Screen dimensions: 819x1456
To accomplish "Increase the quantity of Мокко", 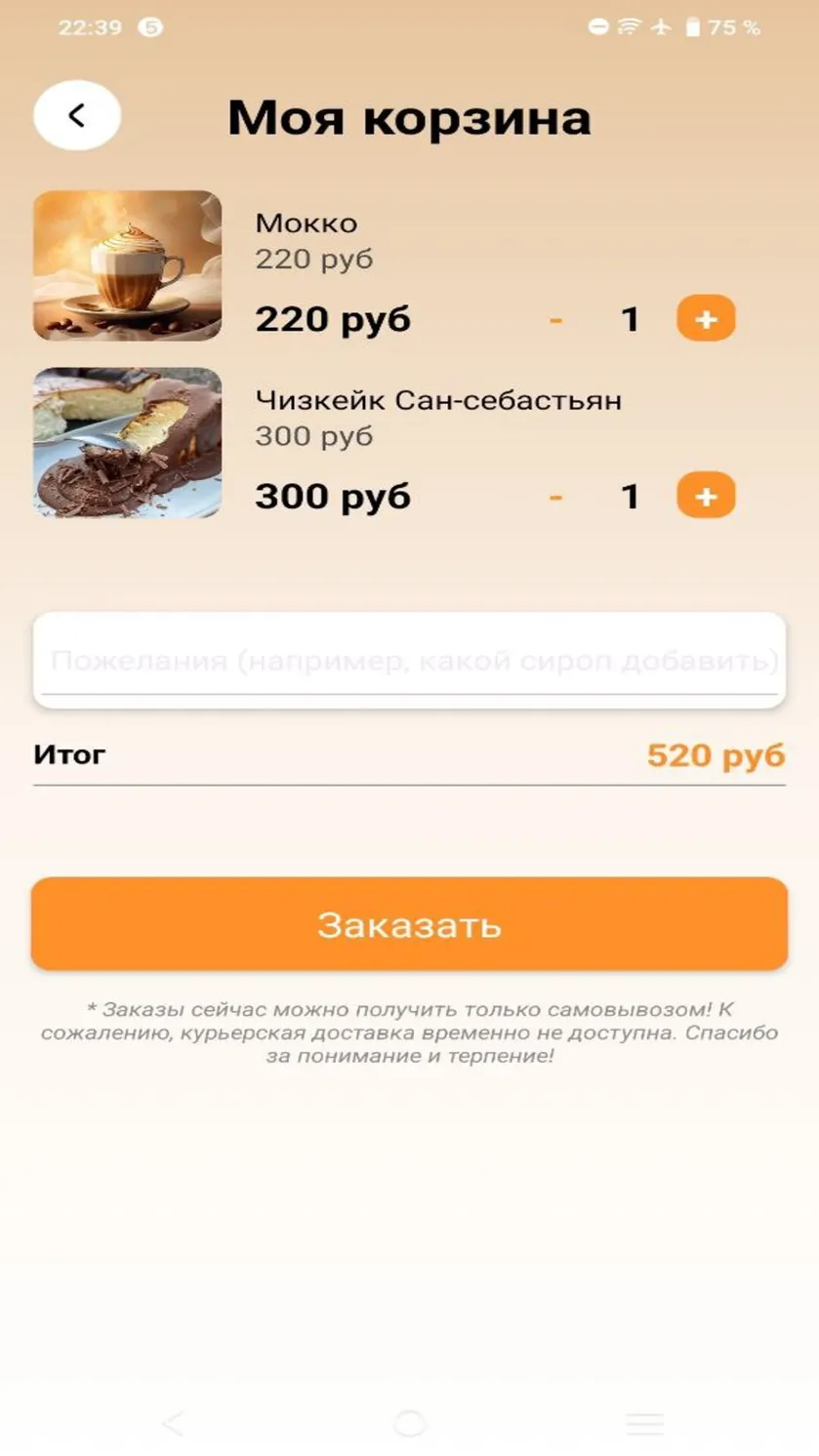I will click(x=706, y=319).
